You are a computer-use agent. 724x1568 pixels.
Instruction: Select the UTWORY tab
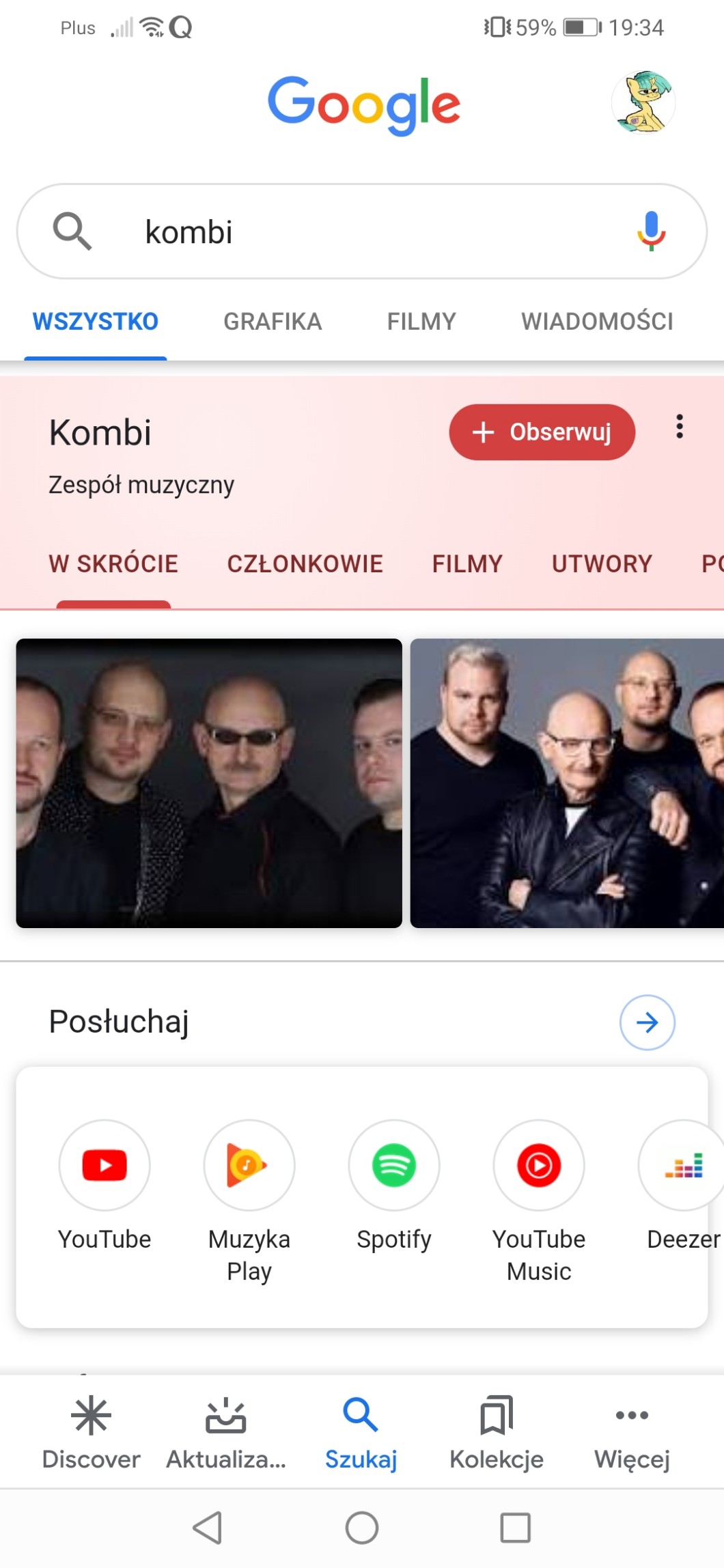click(x=602, y=563)
